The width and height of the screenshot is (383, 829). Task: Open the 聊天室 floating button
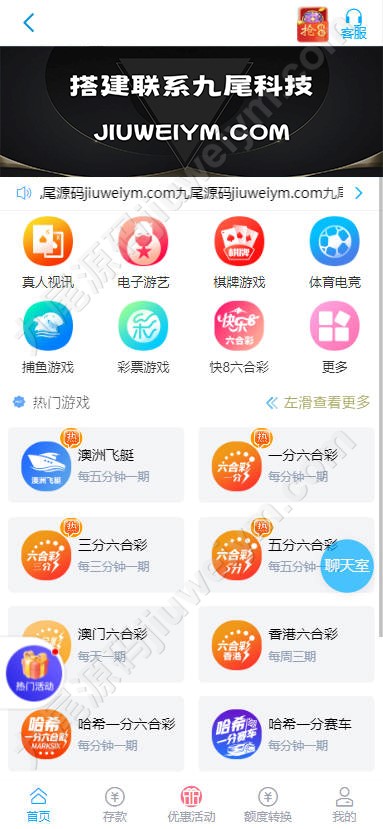click(x=346, y=565)
